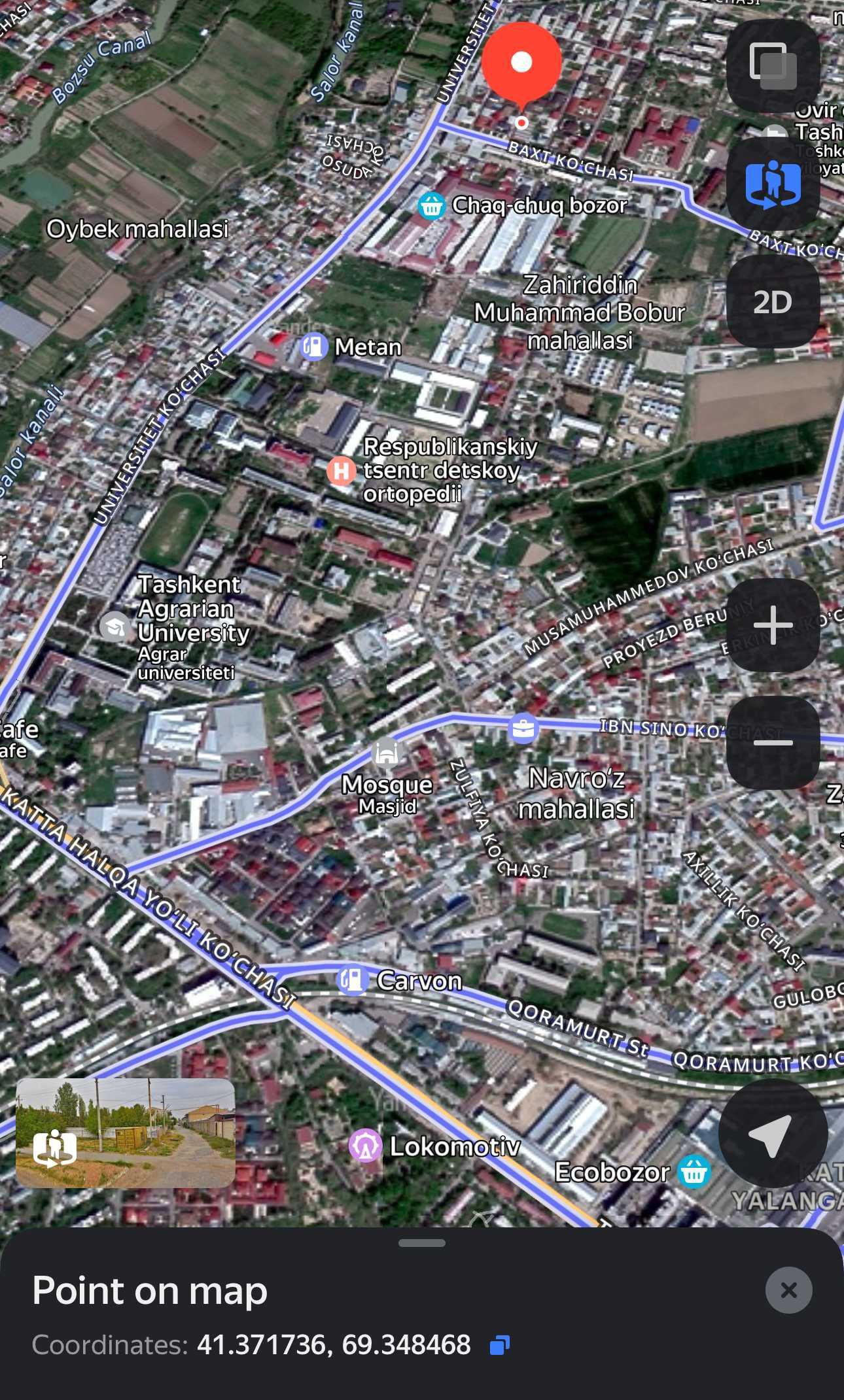
Task: Tap the briefcase marker on Ibn Sino
Action: 523,728
